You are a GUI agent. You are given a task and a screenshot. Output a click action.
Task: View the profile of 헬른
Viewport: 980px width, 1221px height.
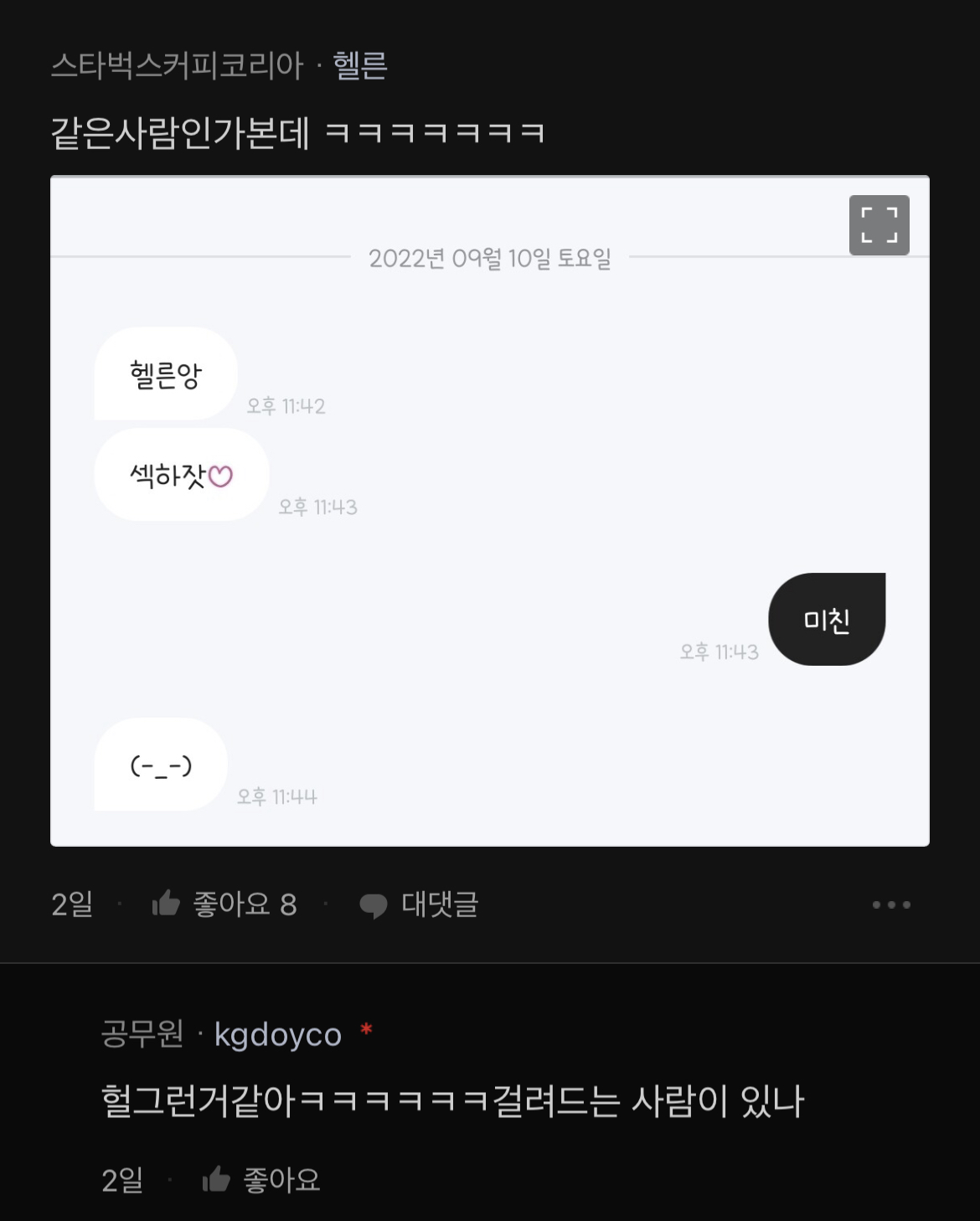(360, 65)
